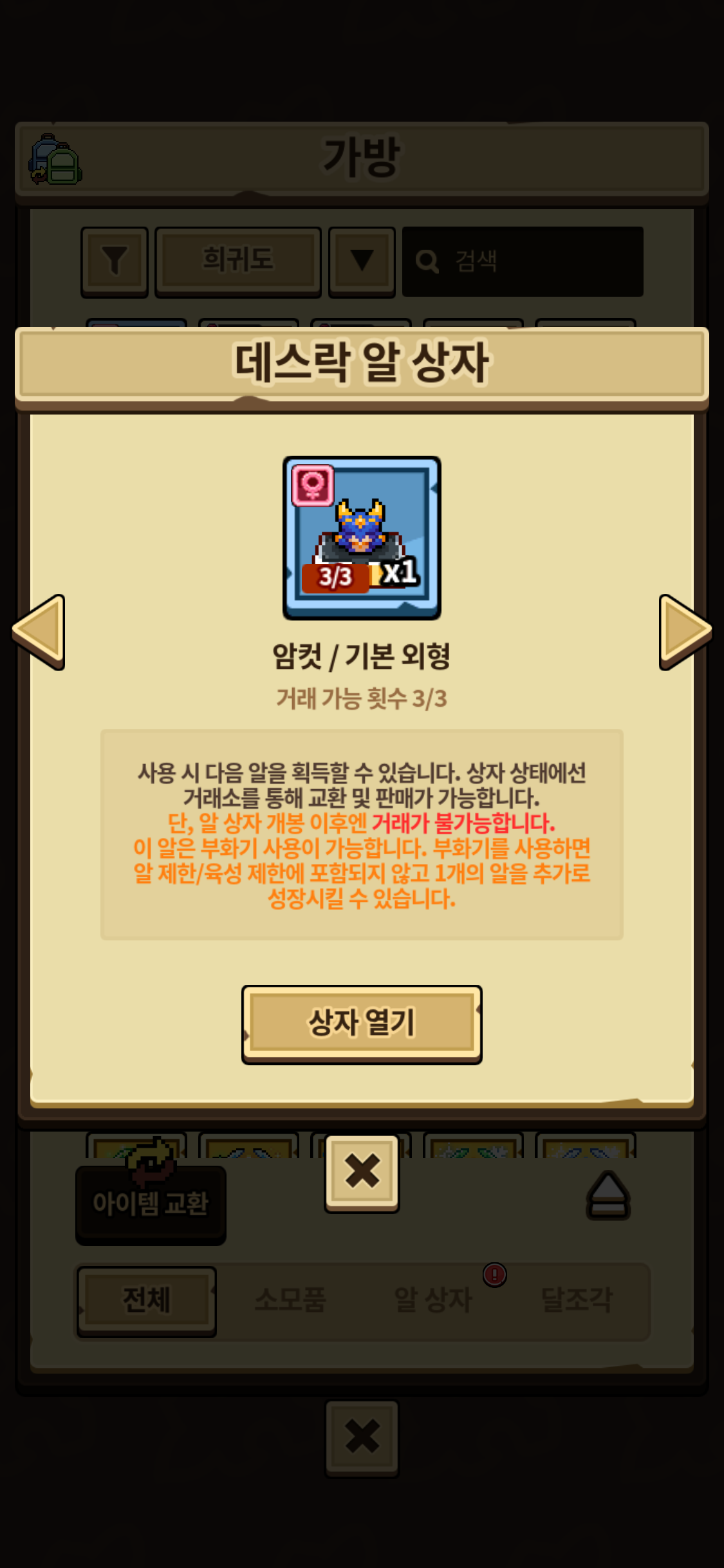Viewport: 724px width, 1568px height.
Task: Go to the next egg with right arrow
Action: (684, 631)
